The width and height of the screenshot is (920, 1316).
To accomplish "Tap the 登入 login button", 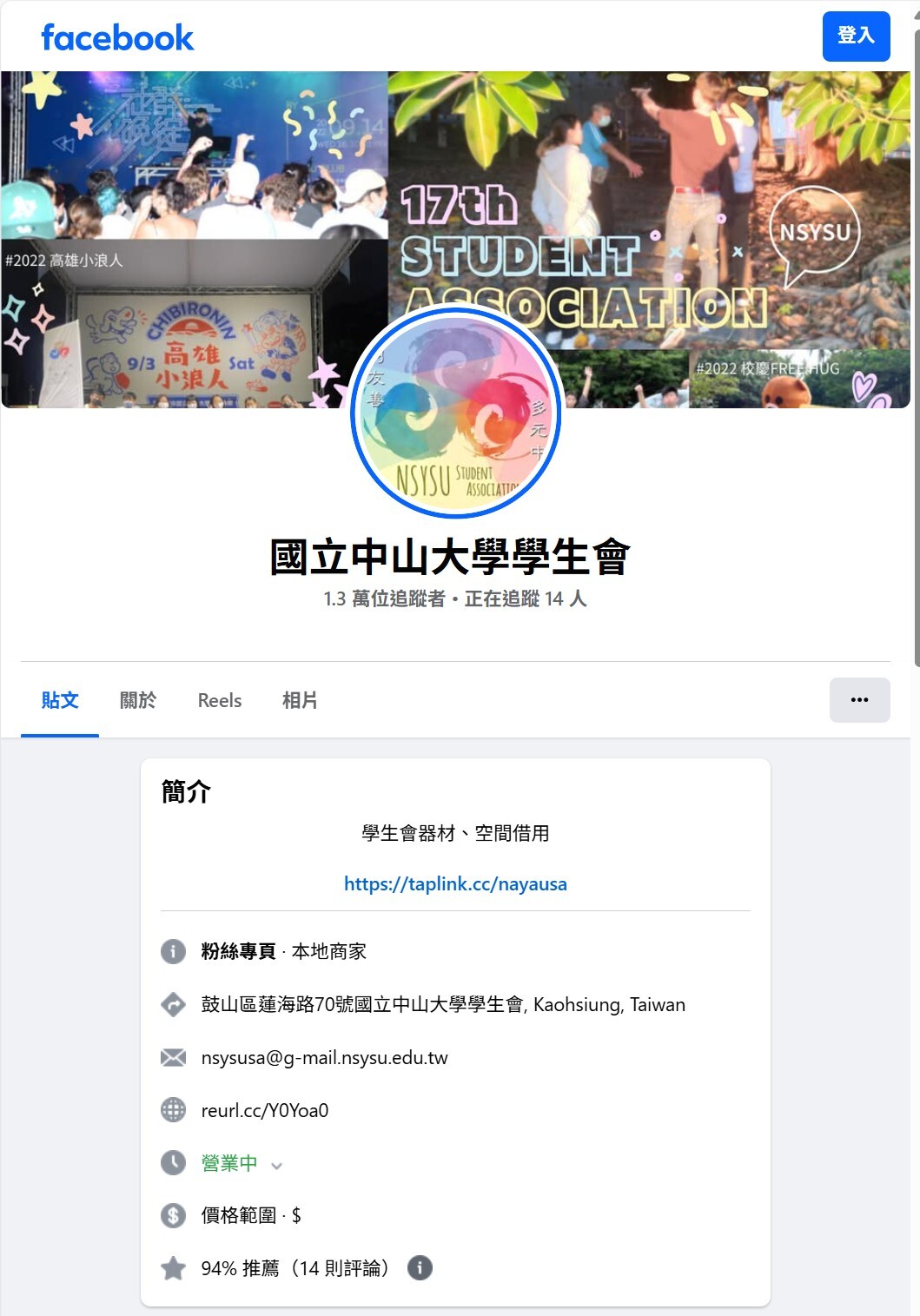I will tap(856, 36).
